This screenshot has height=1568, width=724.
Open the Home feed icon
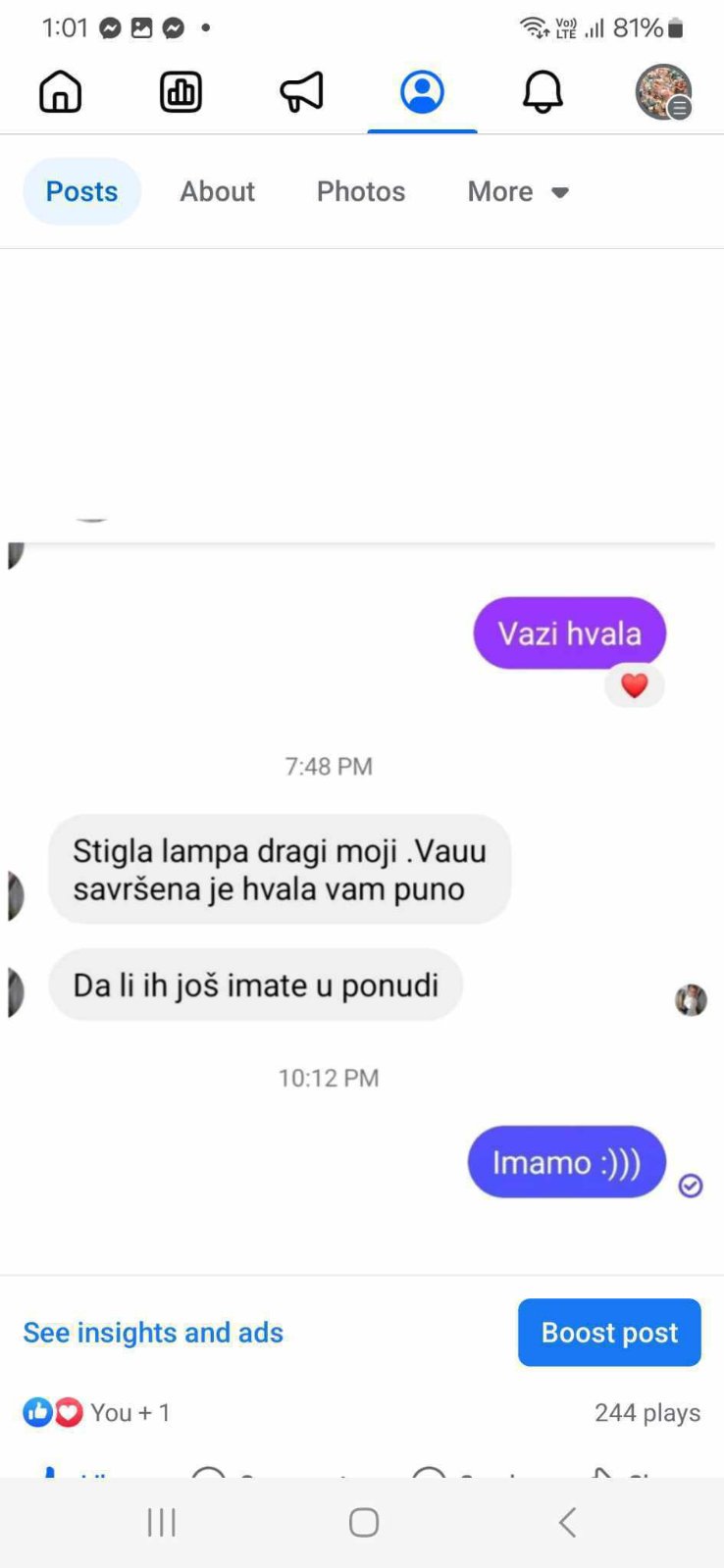tap(60, 91)
